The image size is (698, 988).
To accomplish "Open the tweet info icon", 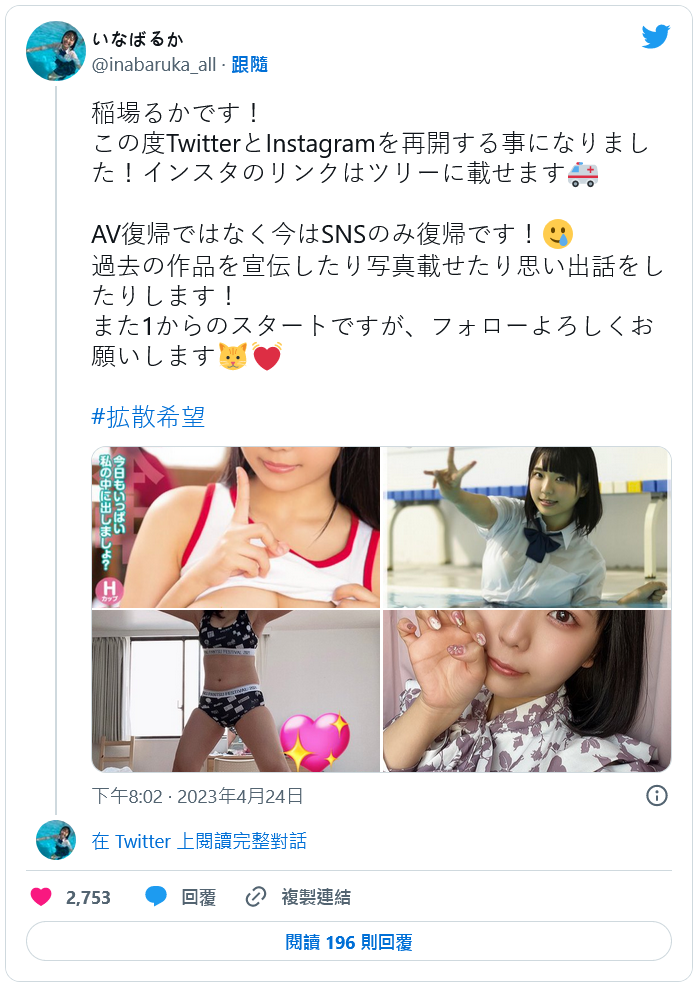I will (x=657, y=796).
